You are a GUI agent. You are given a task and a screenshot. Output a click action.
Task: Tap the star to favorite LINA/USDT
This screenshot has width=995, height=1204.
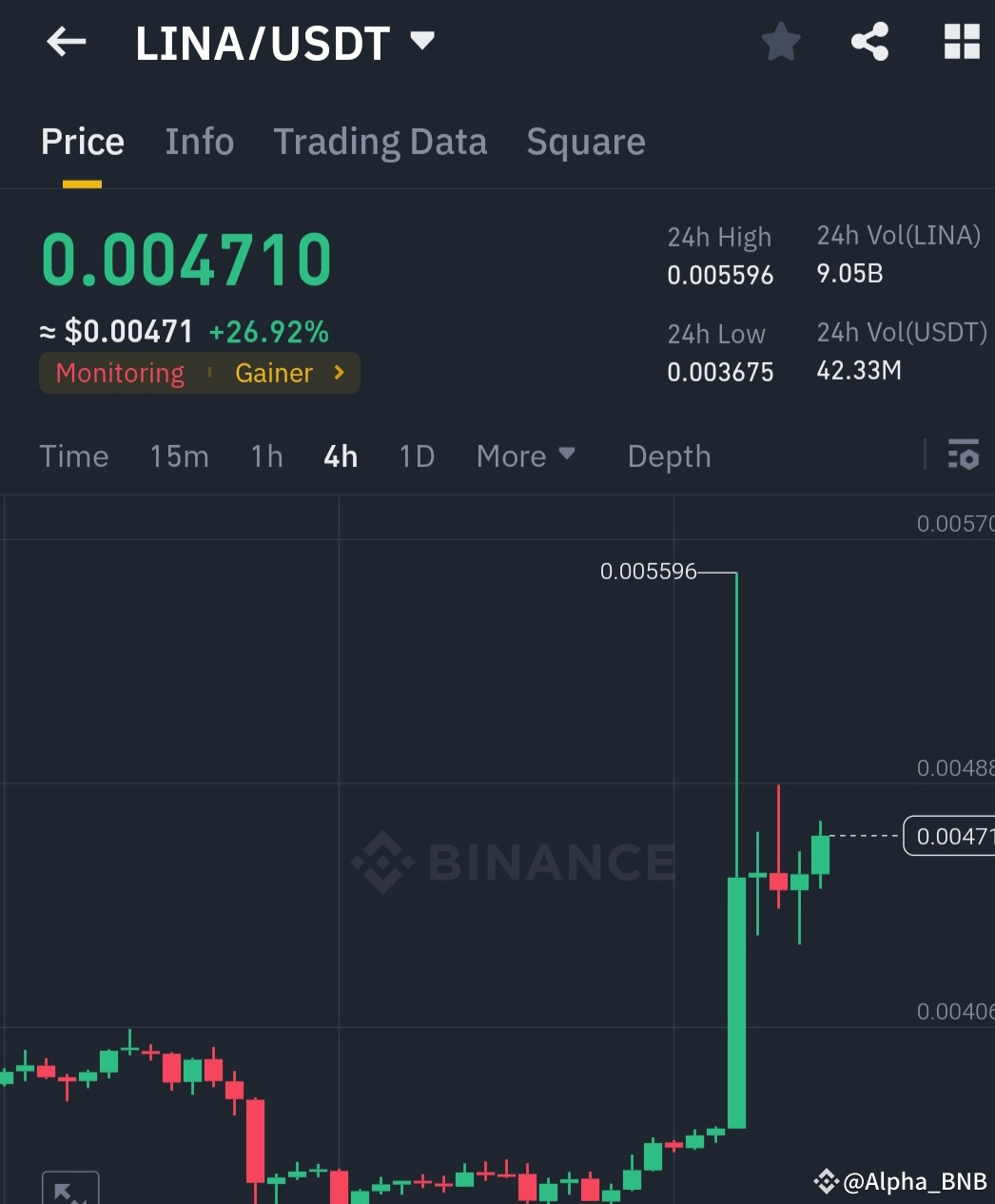(x=780, y=42)
